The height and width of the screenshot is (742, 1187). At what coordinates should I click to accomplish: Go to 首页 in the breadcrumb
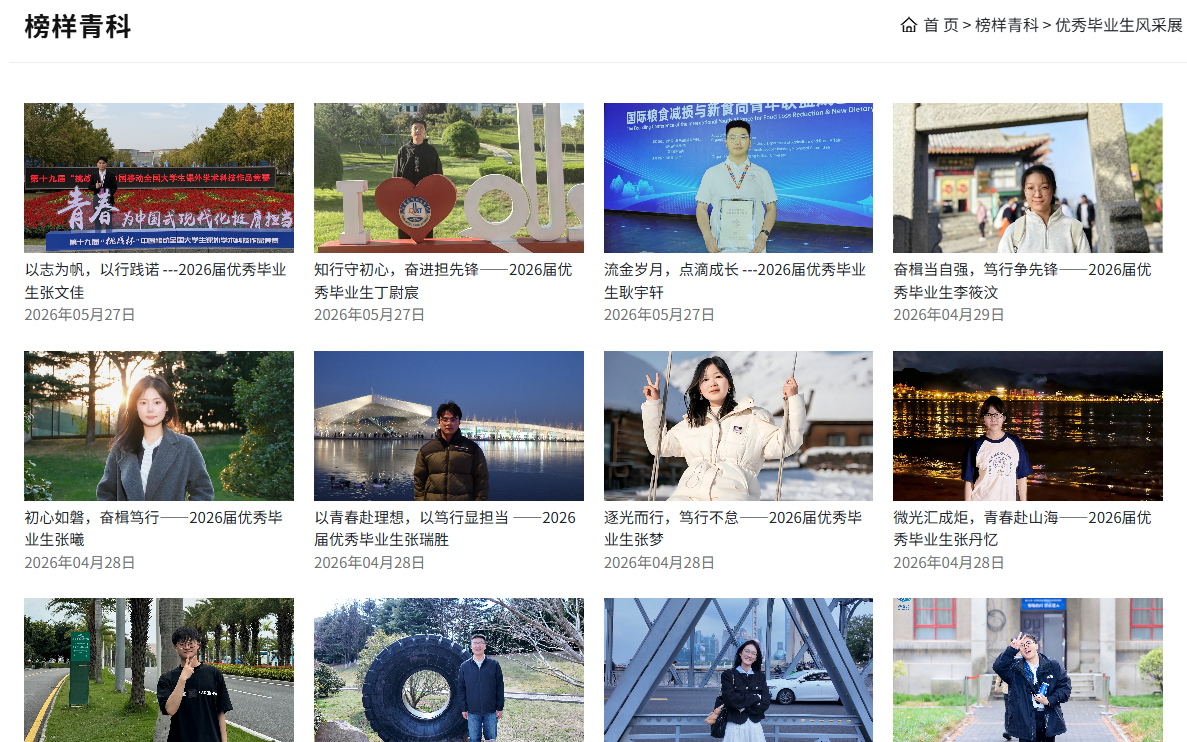click(x=941, y=25)
